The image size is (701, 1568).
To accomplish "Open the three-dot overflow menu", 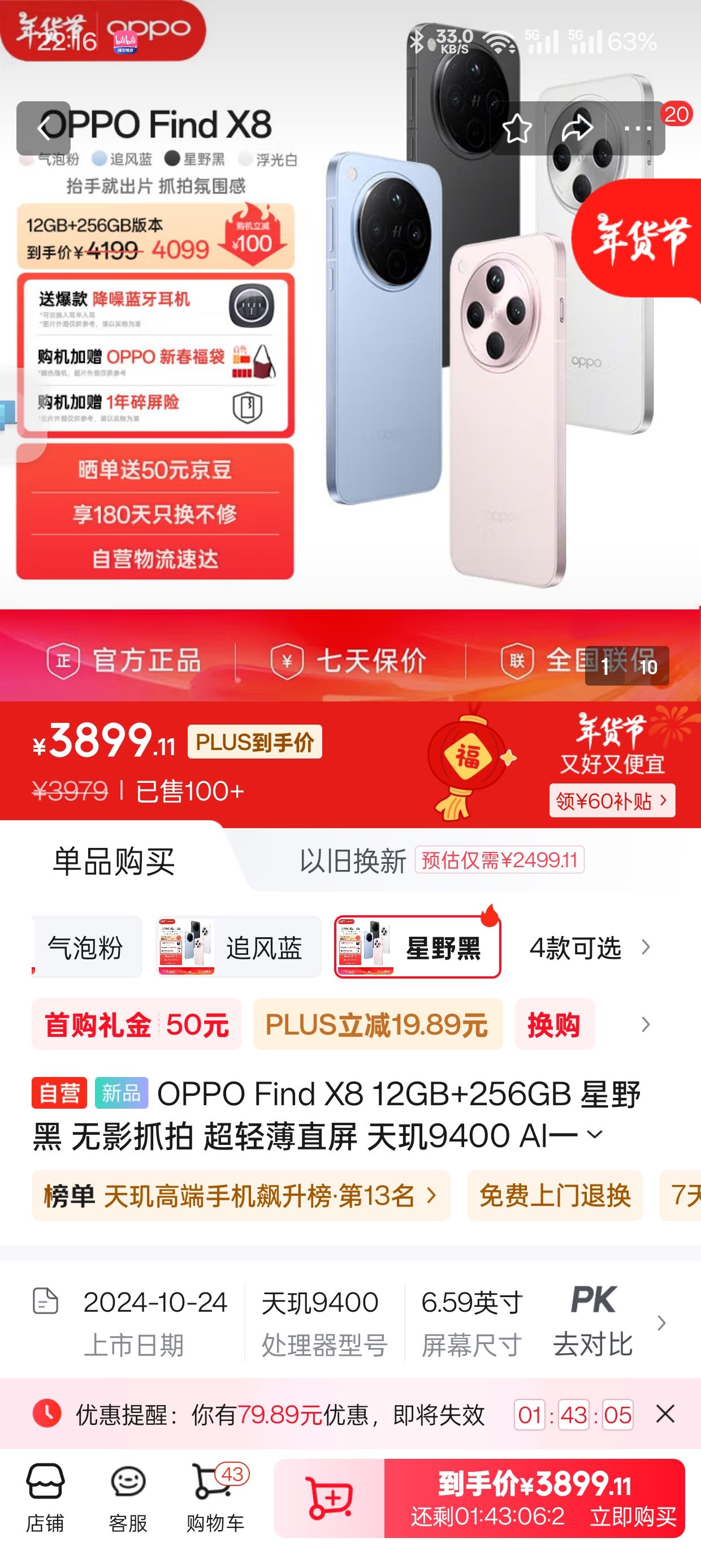I will coord(638,128).
